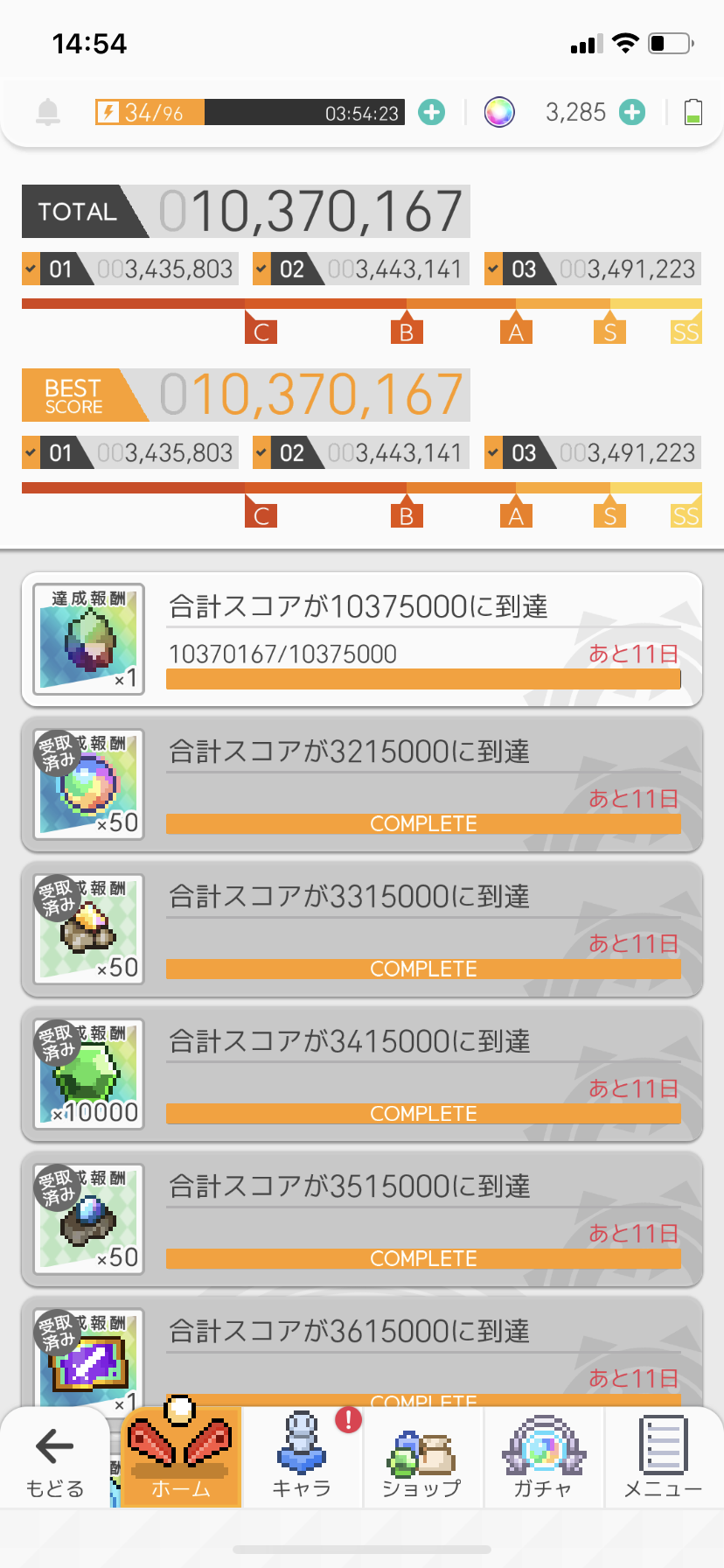Open the notifications bell
The image size is (724, 1568).
tap(48, 112)
